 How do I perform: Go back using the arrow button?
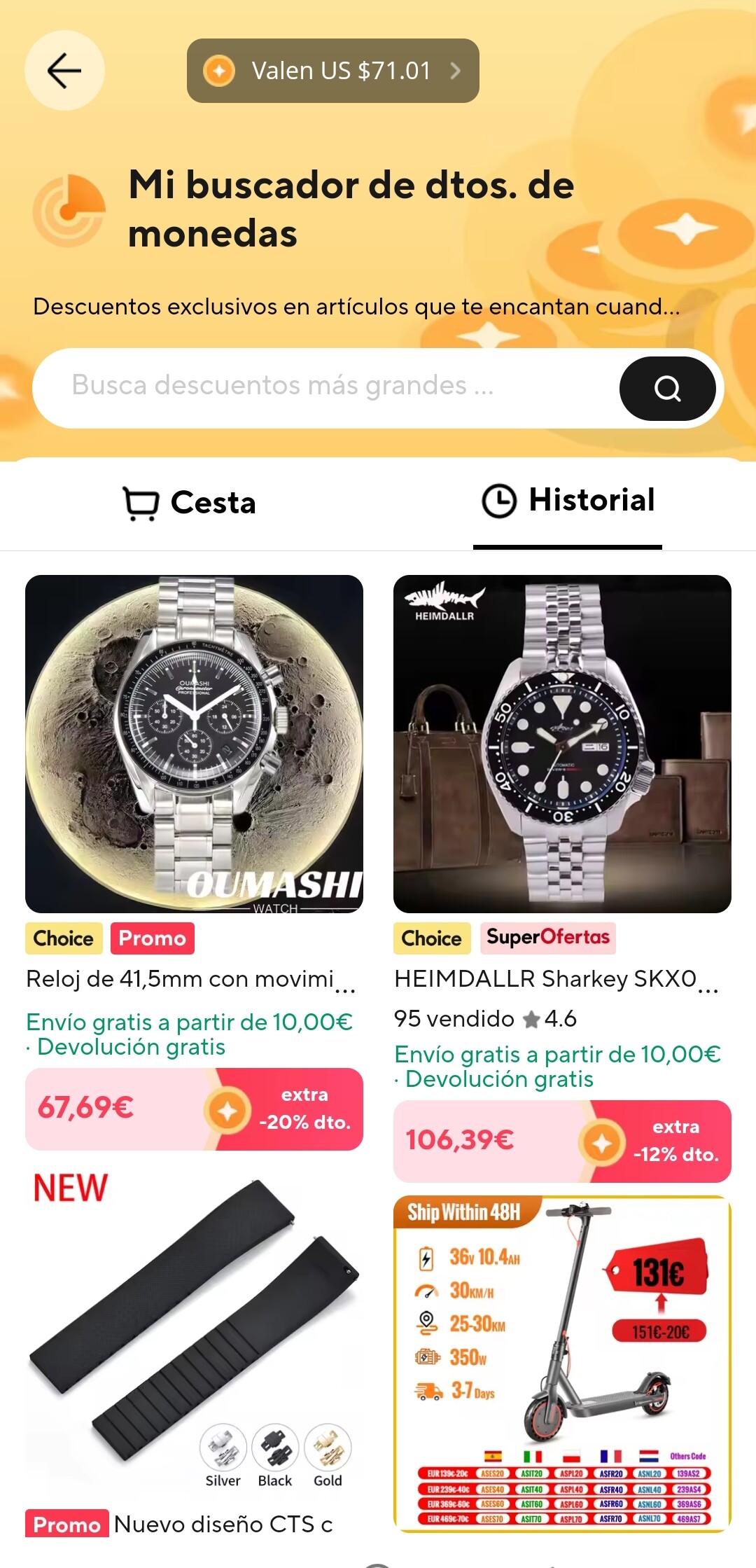point(64,71)
